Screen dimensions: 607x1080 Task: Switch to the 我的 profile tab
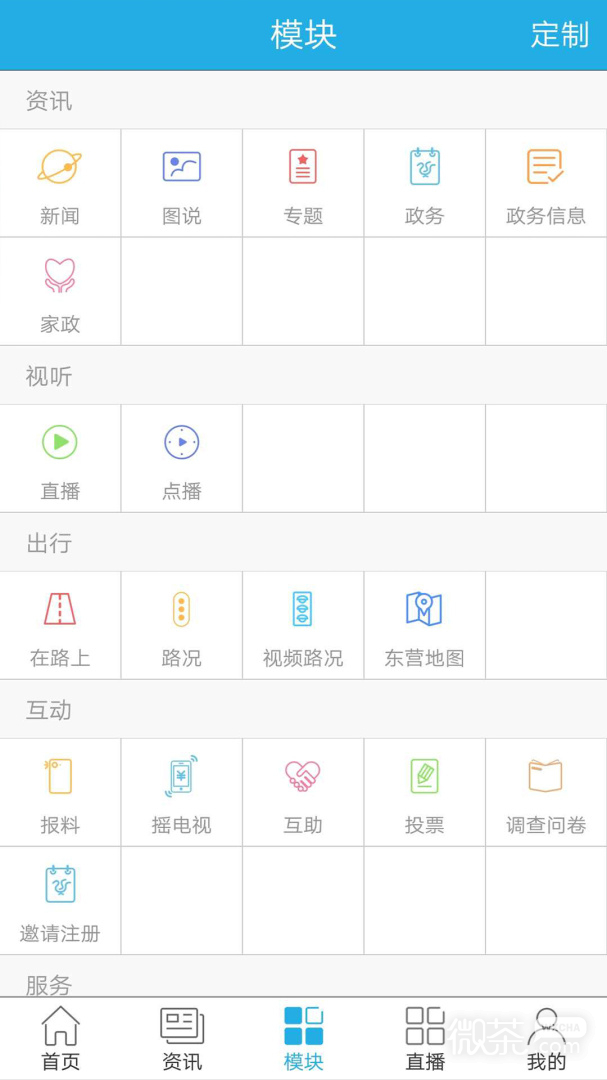546,1040
